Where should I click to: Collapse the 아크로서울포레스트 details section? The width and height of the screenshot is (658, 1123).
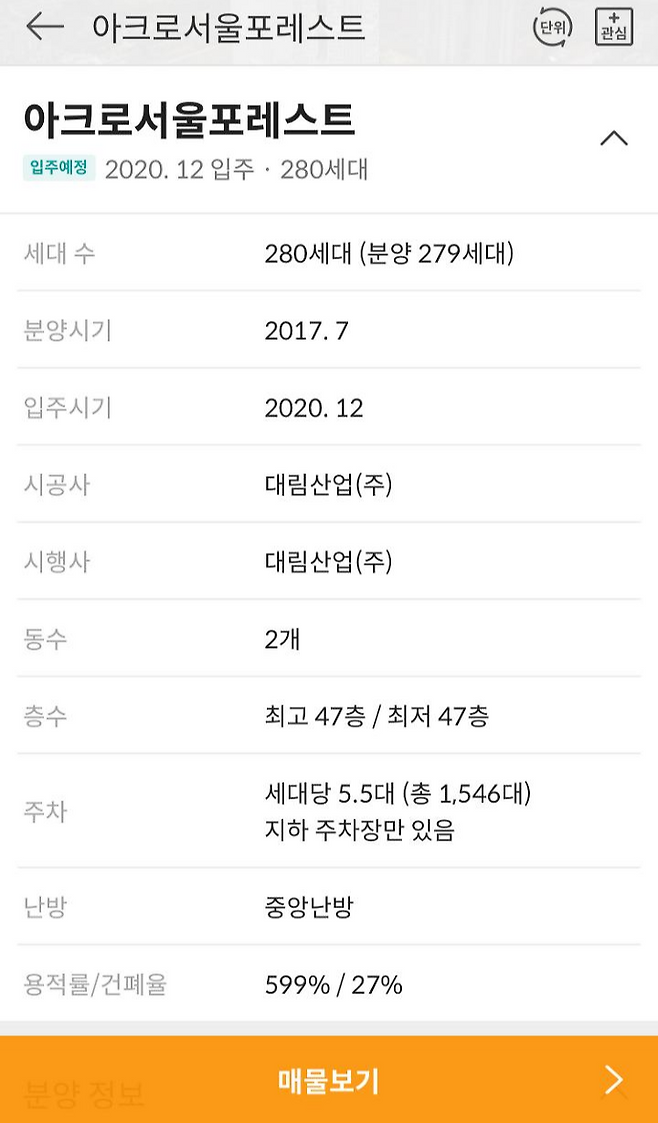[613, 139]
